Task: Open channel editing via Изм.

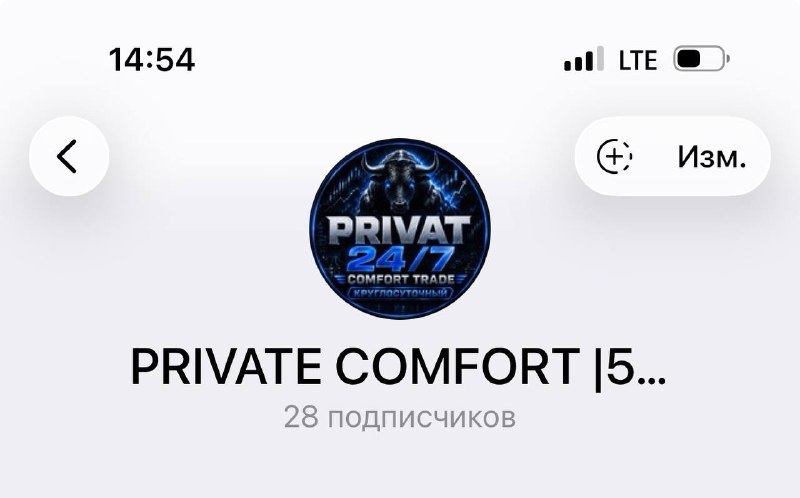Action: point(712,157)
